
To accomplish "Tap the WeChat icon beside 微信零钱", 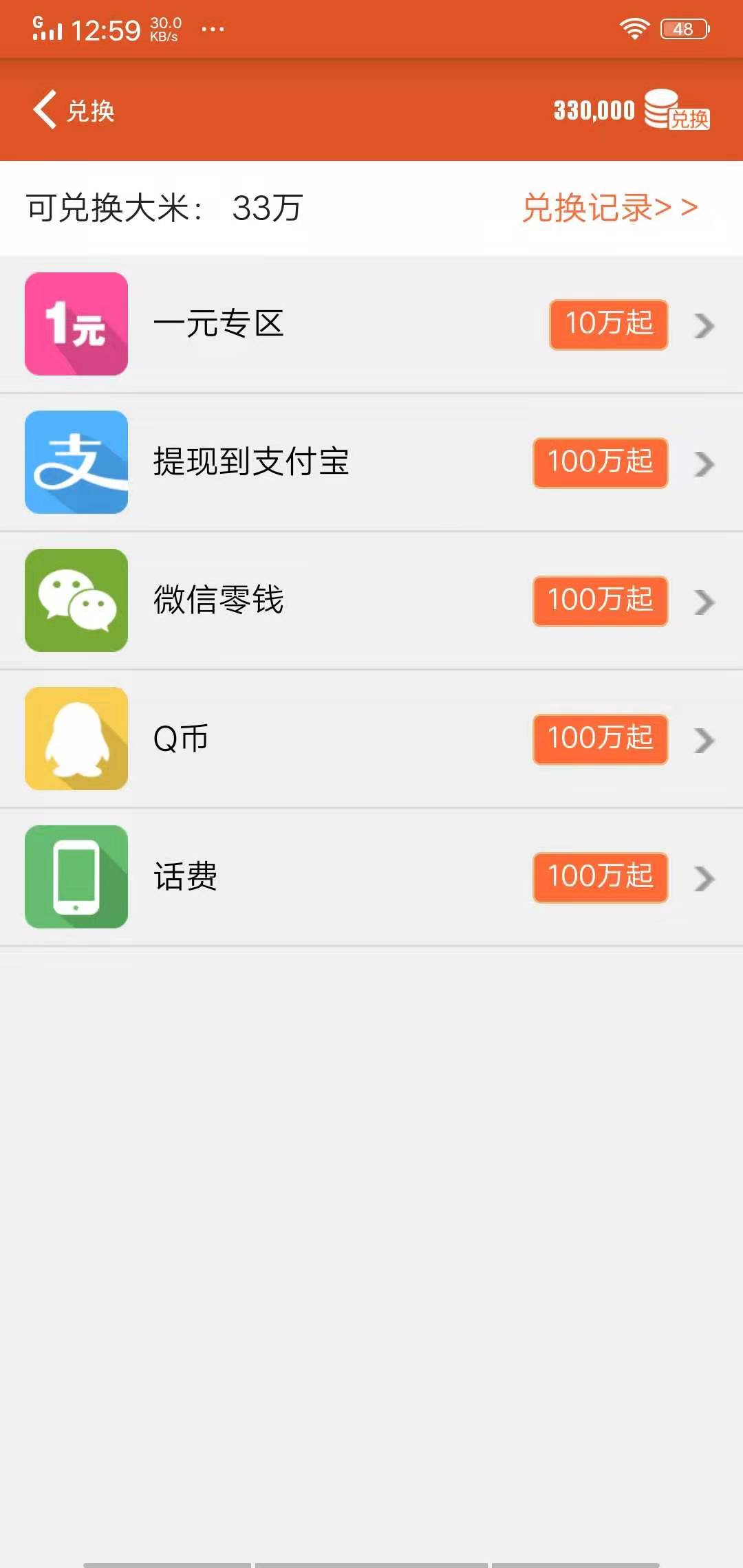I will tap(76, 600).
